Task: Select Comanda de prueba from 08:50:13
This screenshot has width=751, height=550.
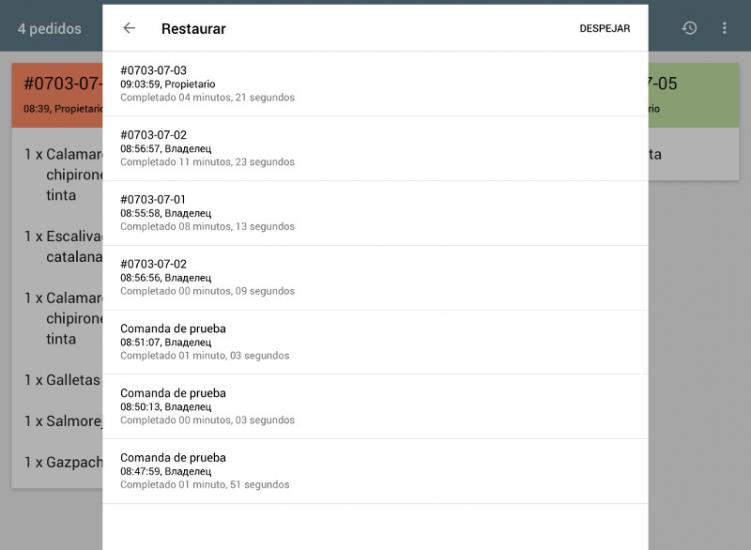Action: (x=375, y=406)
